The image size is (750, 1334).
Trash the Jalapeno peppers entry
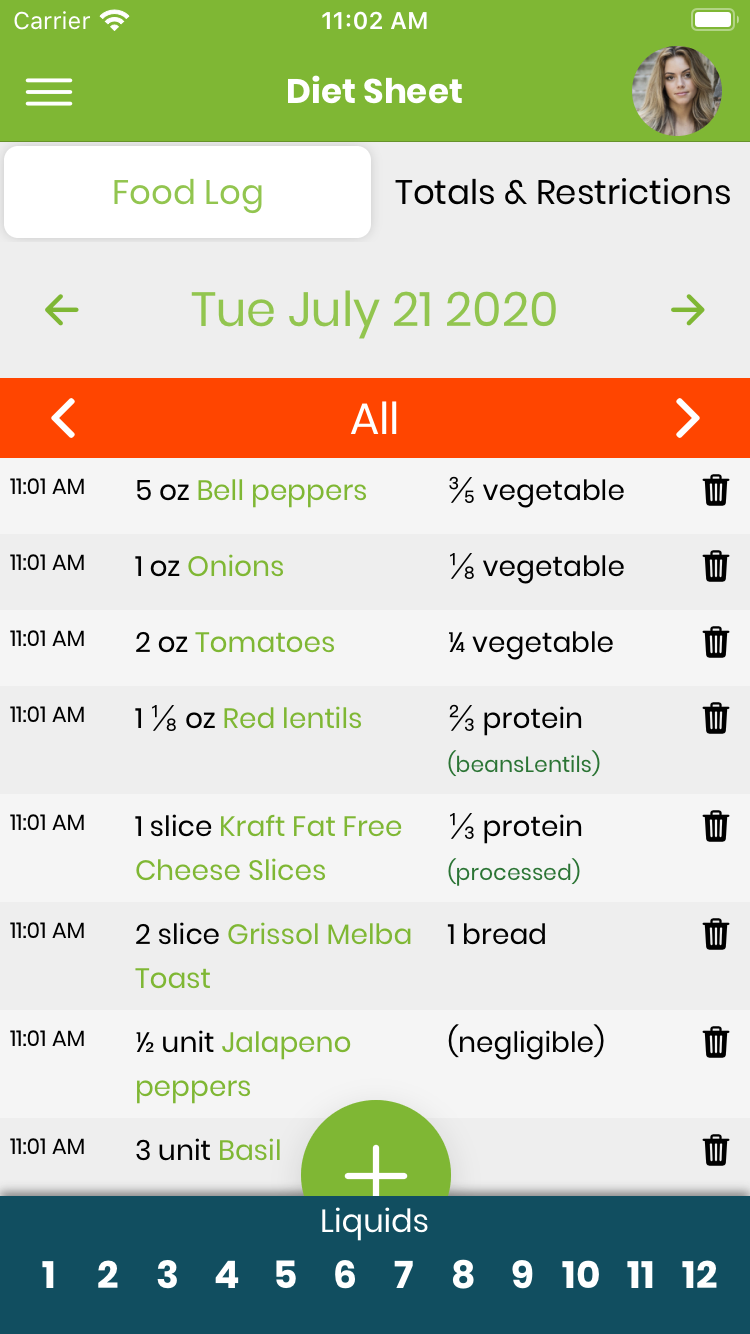[x=716, y=1043]
